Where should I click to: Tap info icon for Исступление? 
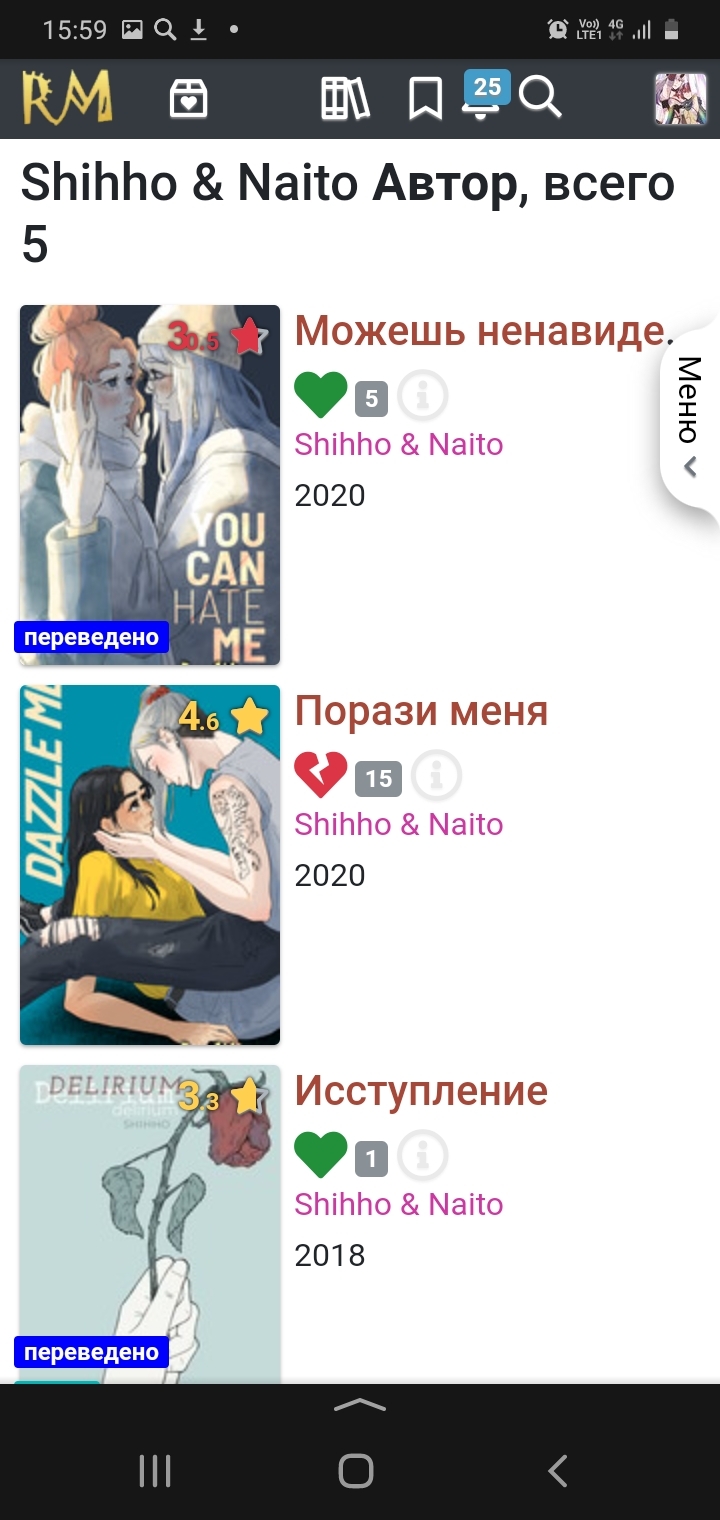pos(422,1157)
